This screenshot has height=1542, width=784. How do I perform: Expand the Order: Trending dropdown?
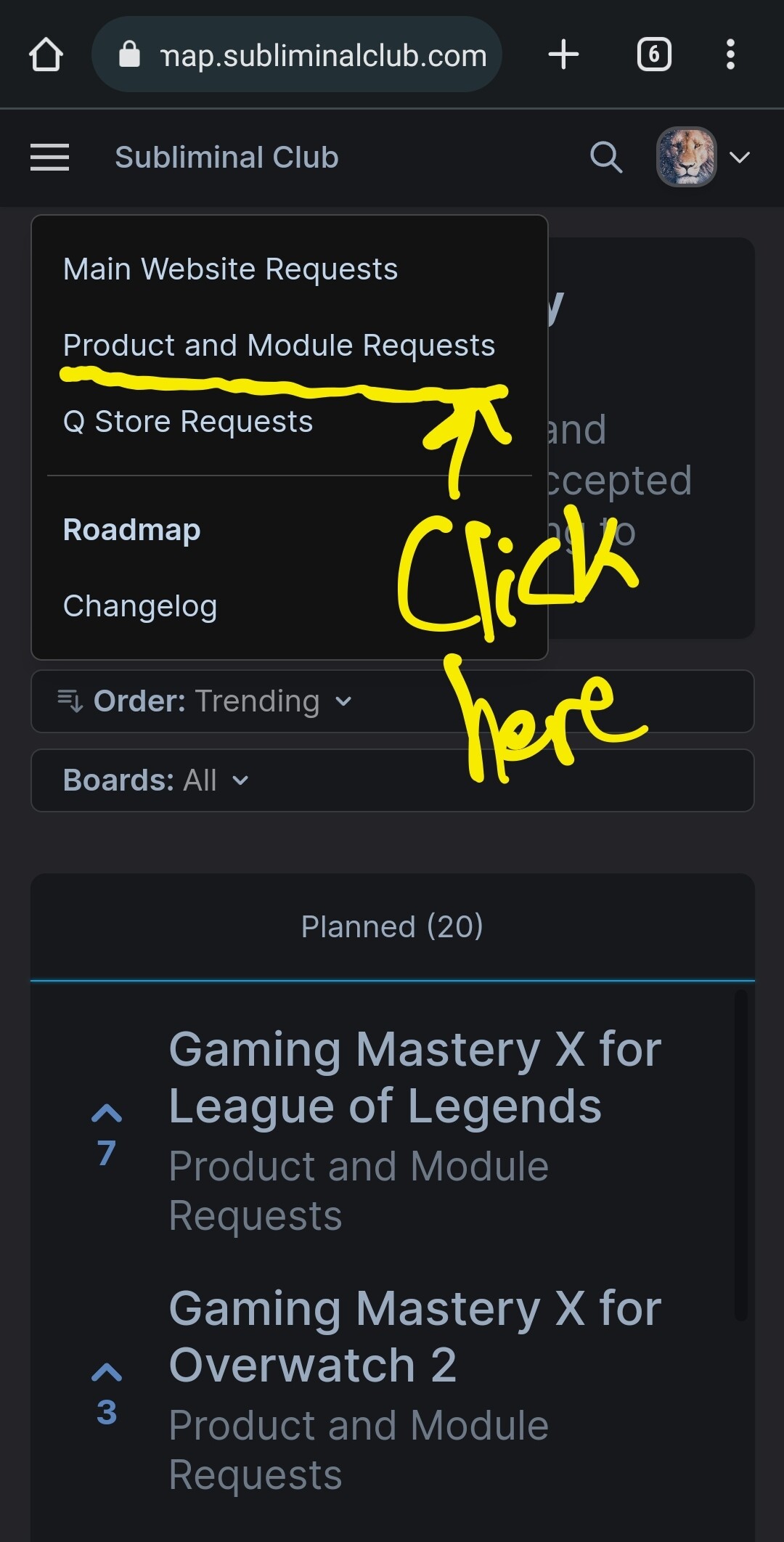pos(392,701)
